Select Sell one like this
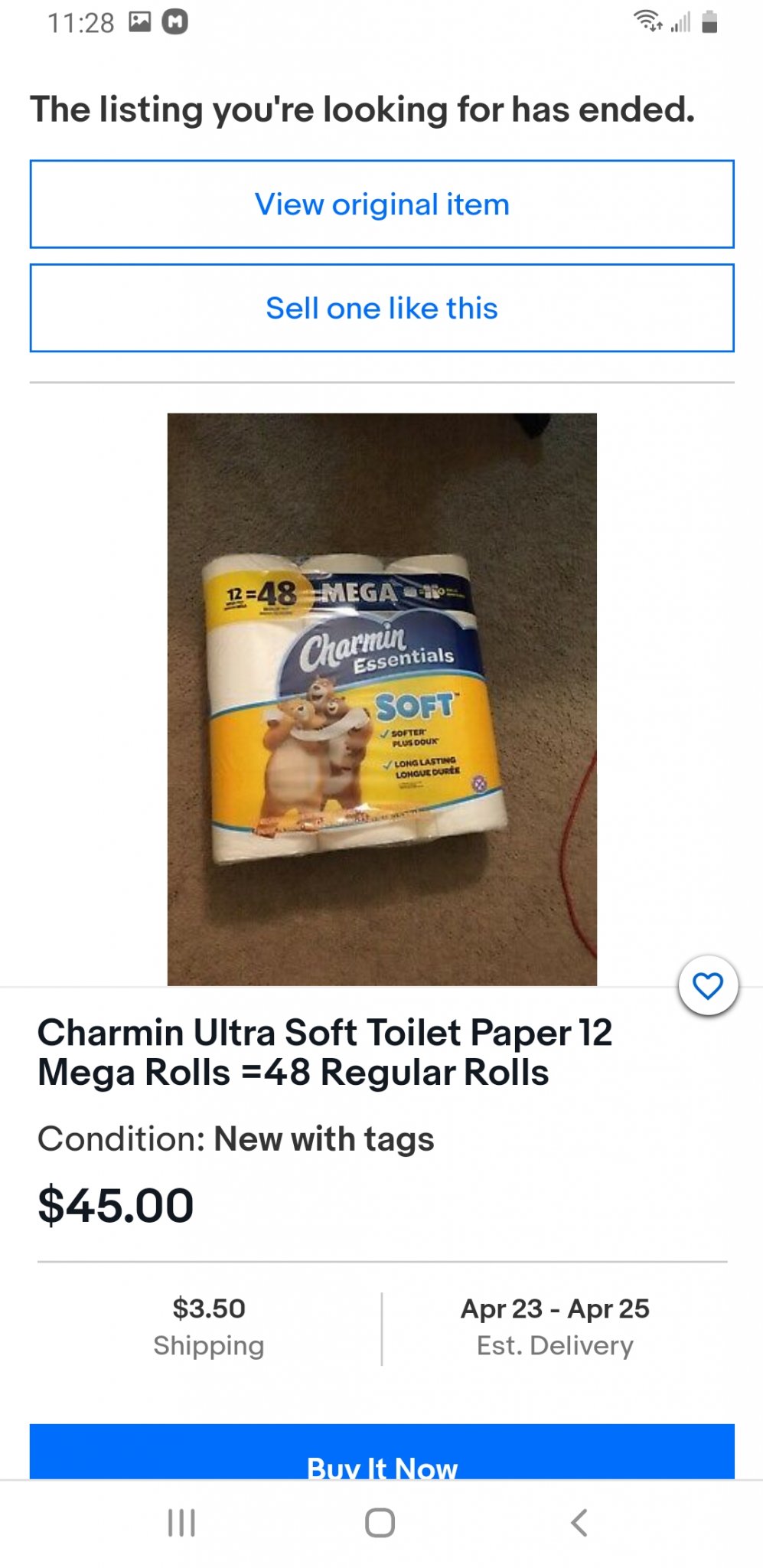Image resolution: width=763 pixels, height=1568 pixels. click(381, 309)
